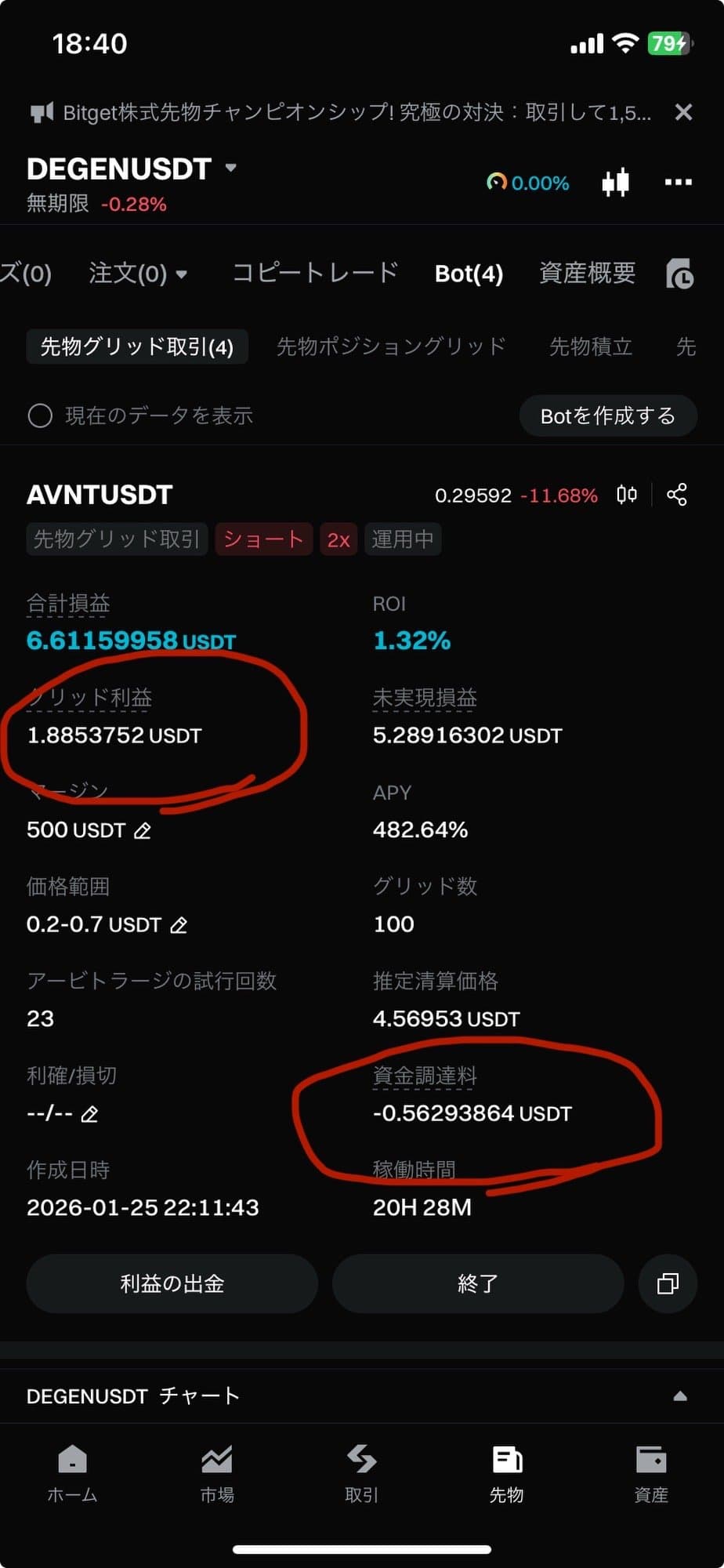Open the three-dot overflow menu
The image size is (724, 1568).
click(678, 183)
